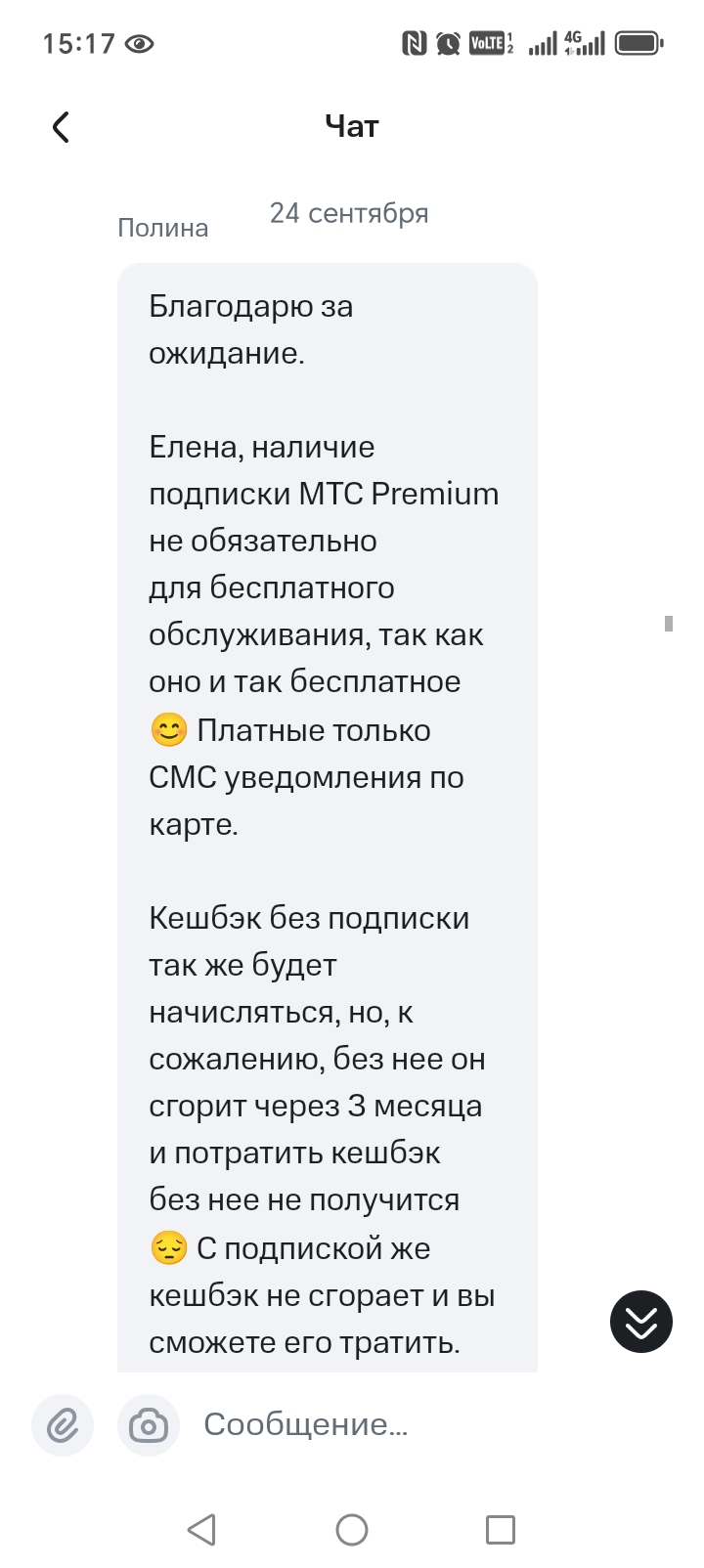Go back from the Чат screen
The image size is (704, 1568).
[x=61, y=127]
